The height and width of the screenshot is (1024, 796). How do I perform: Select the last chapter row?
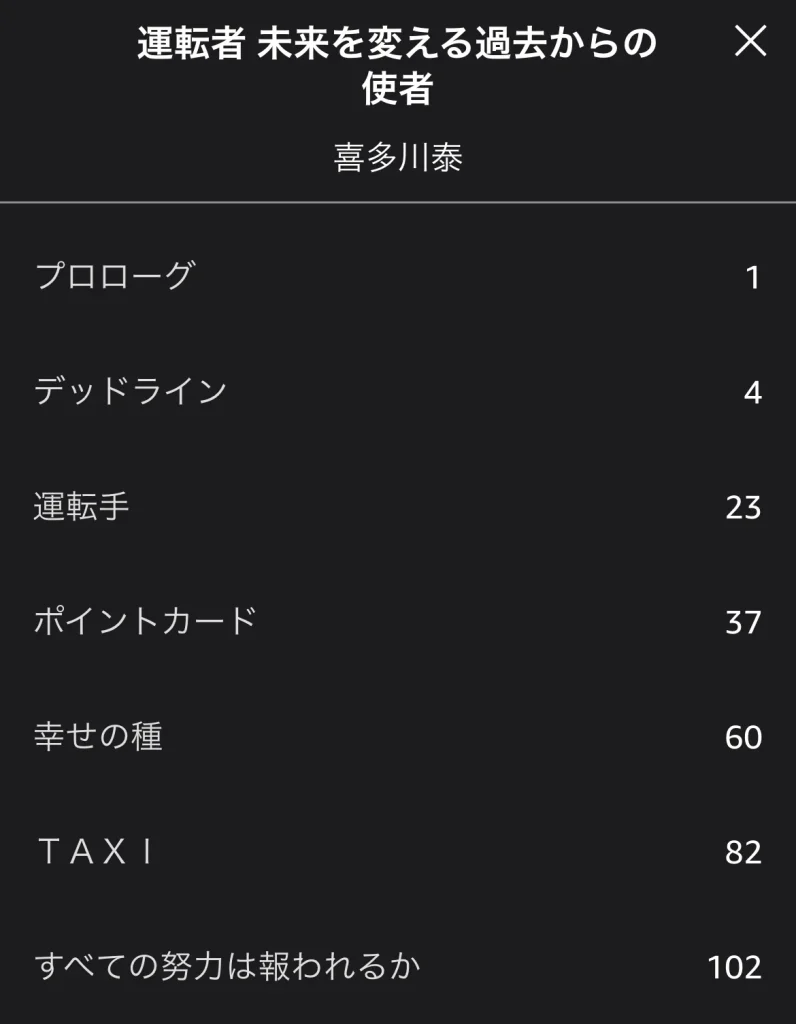click(x=398, y=963)
